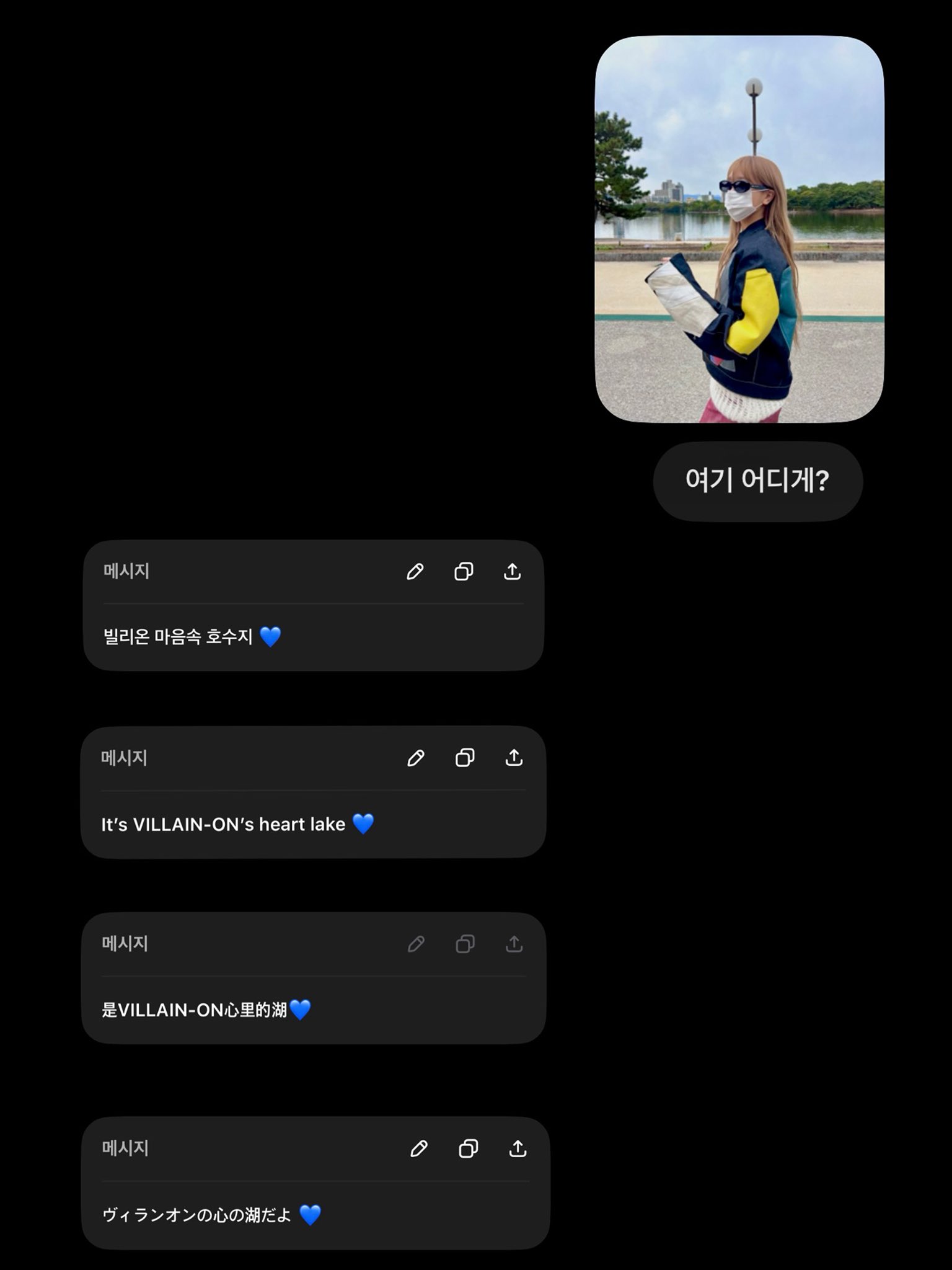Copy the Korean message 빌리온 마음속 호수지
Screen dimensions: 952x1270
tap(464, 571)
